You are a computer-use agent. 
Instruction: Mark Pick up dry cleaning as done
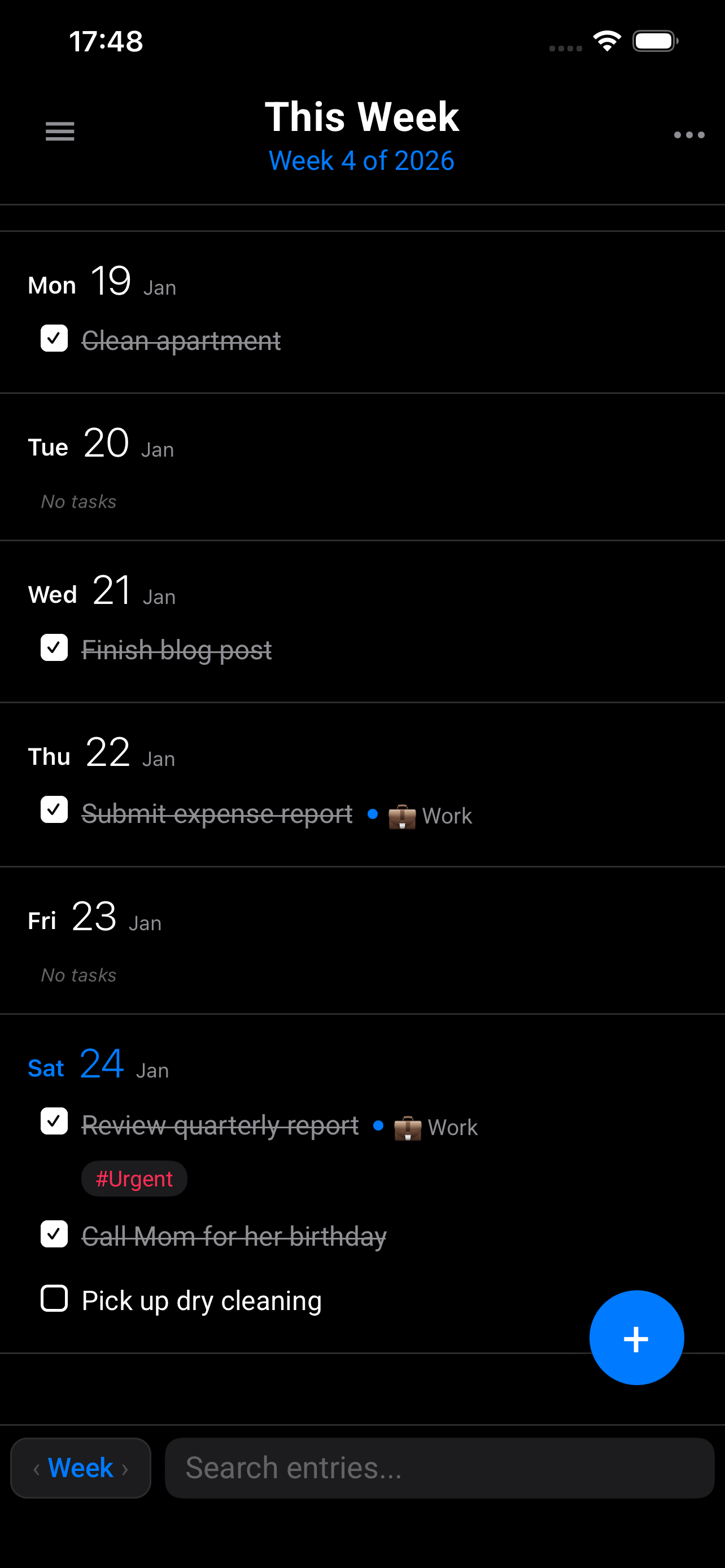tap(54, 1298)
